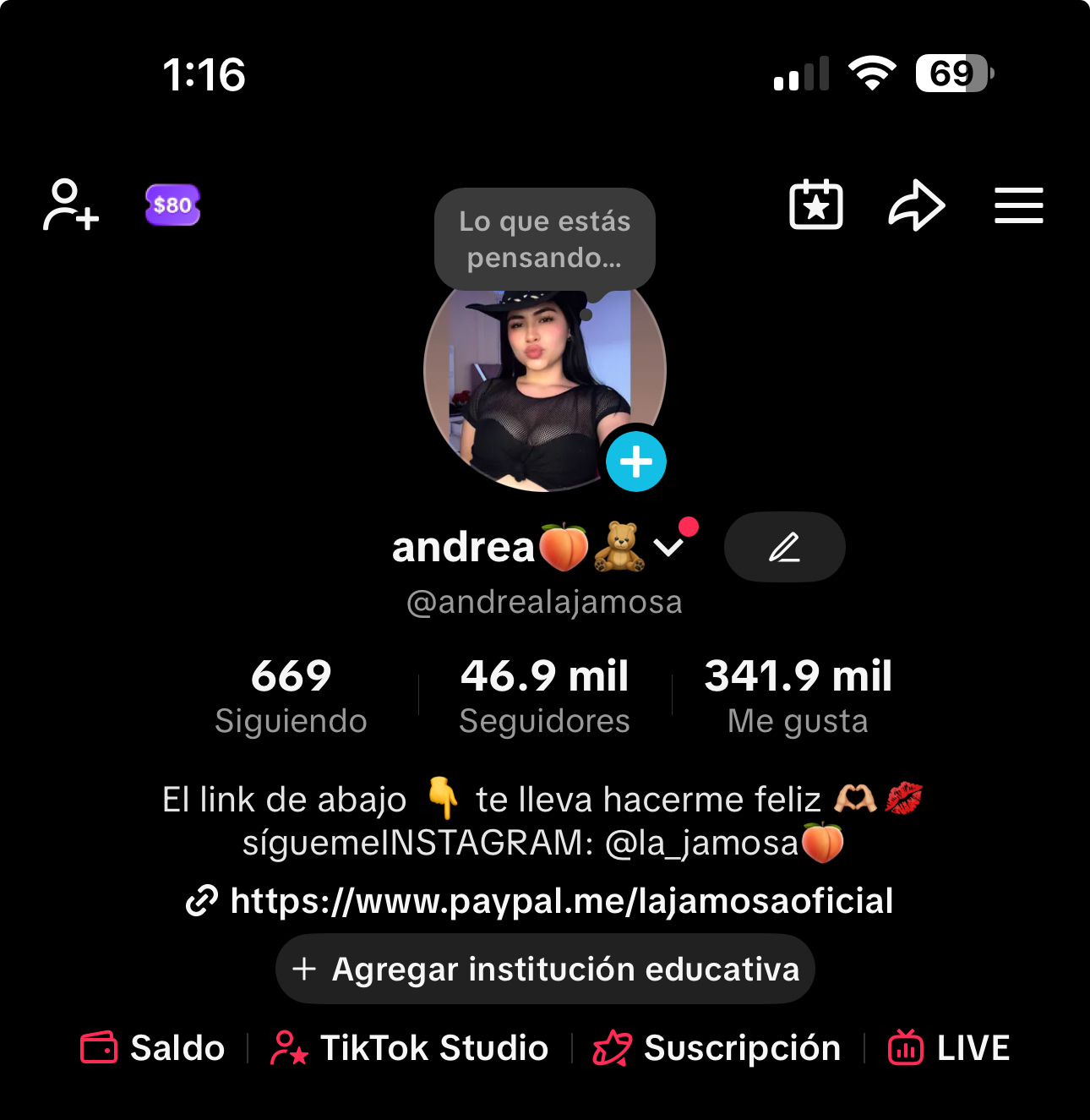The width and height of the screenshot is (1090, 1120).
Task: Expand account switcher next to andrea
Action: (668, 548)
